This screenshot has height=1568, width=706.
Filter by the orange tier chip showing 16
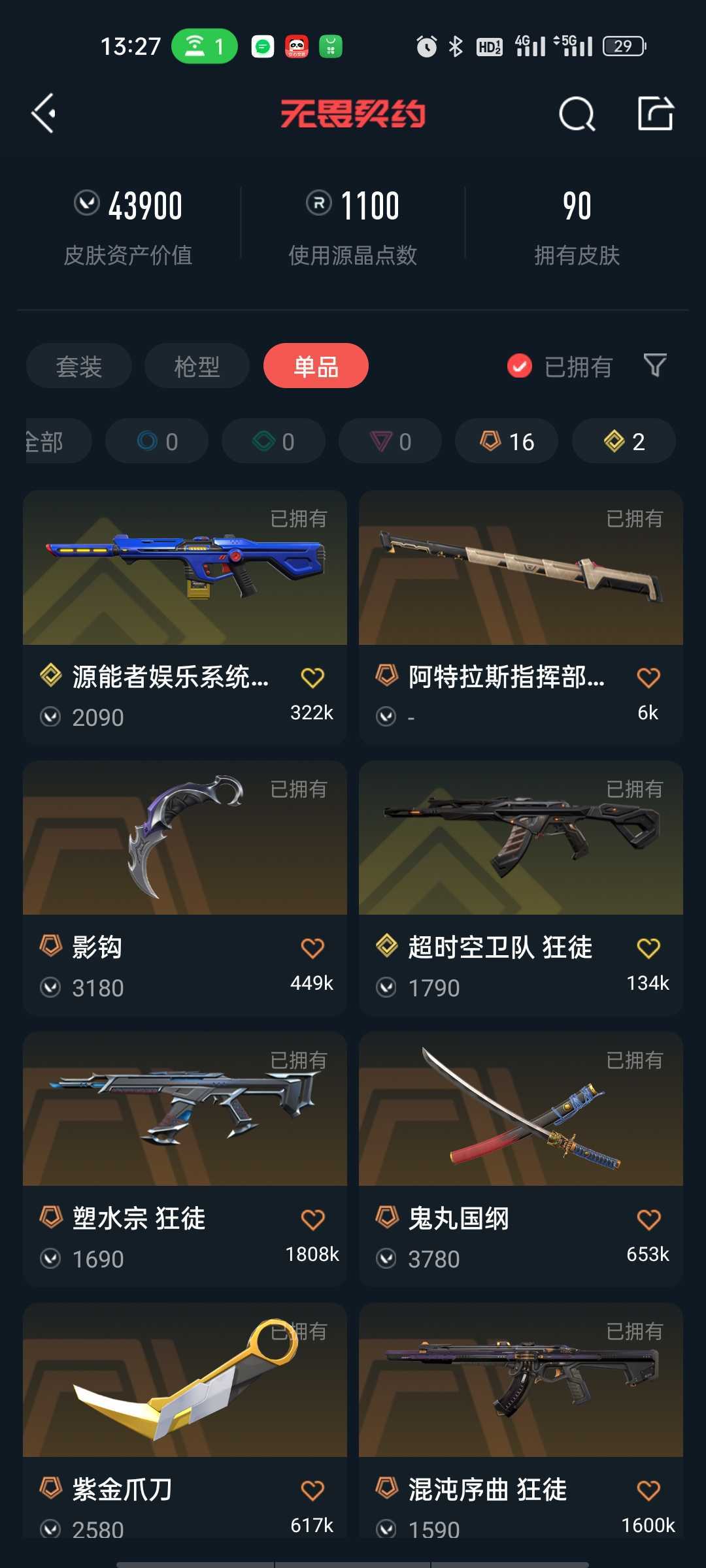click(507, 442)
